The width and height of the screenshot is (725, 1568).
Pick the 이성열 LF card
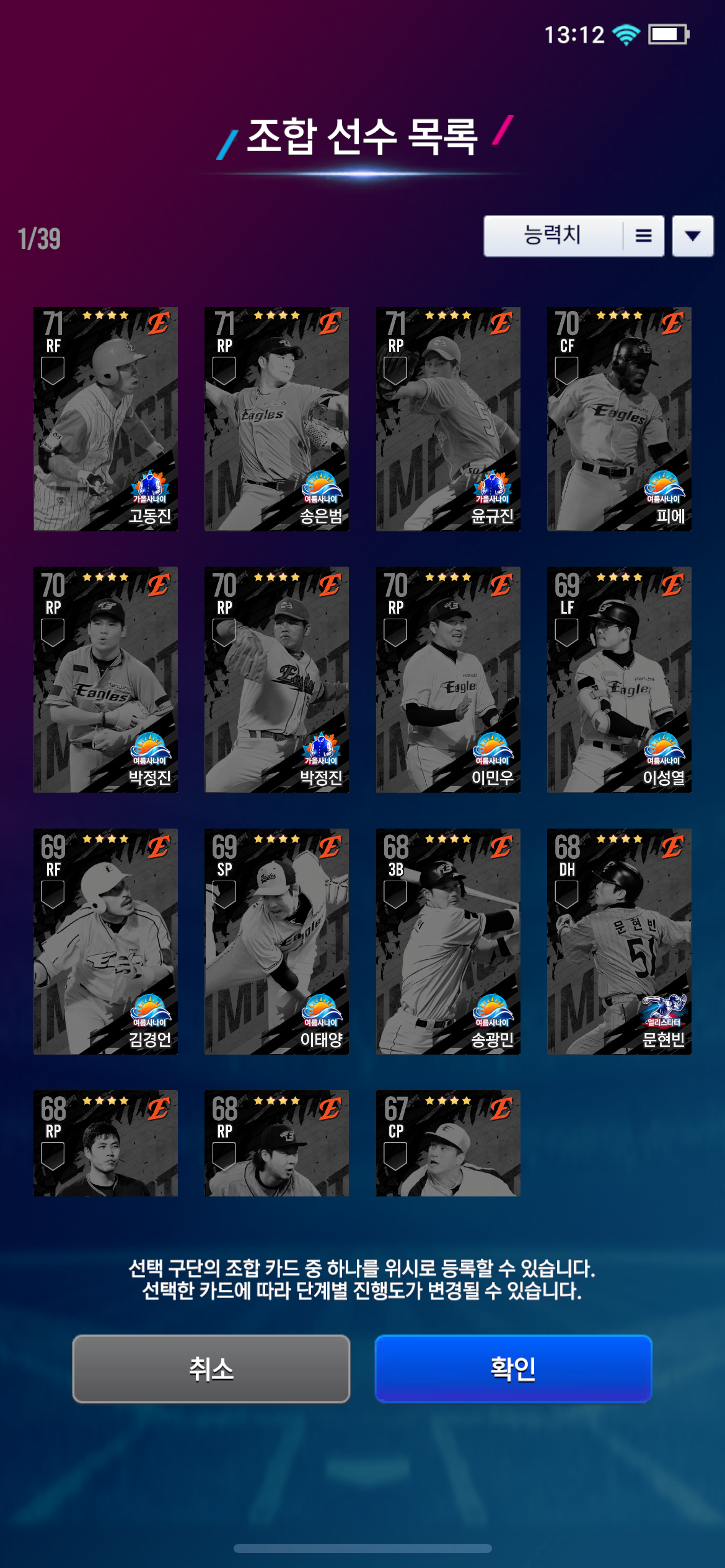pos(619,679)
